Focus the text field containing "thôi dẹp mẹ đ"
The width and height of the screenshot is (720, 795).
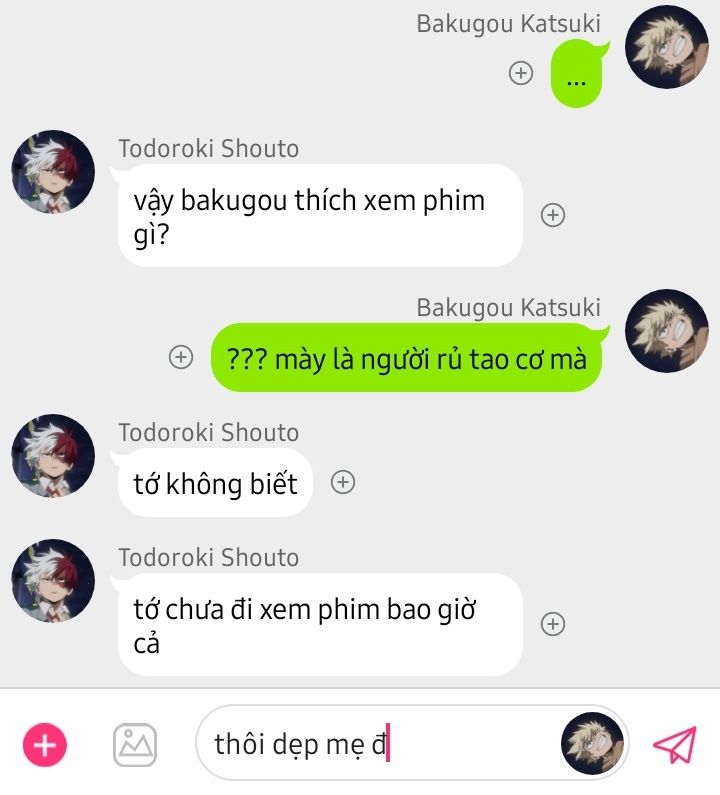point(380,745)
